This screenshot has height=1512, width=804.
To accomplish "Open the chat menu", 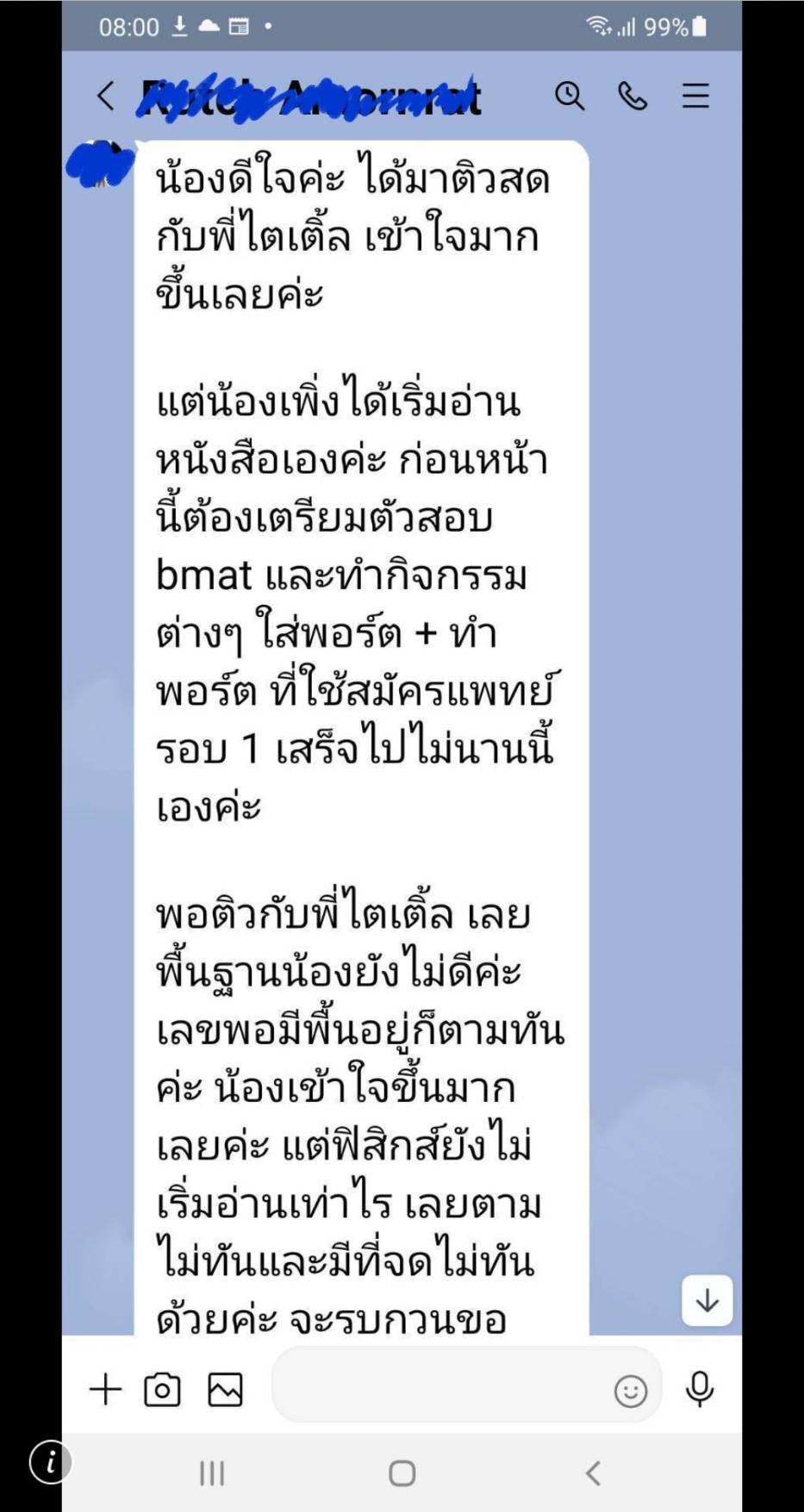I will tap(695, 96).
